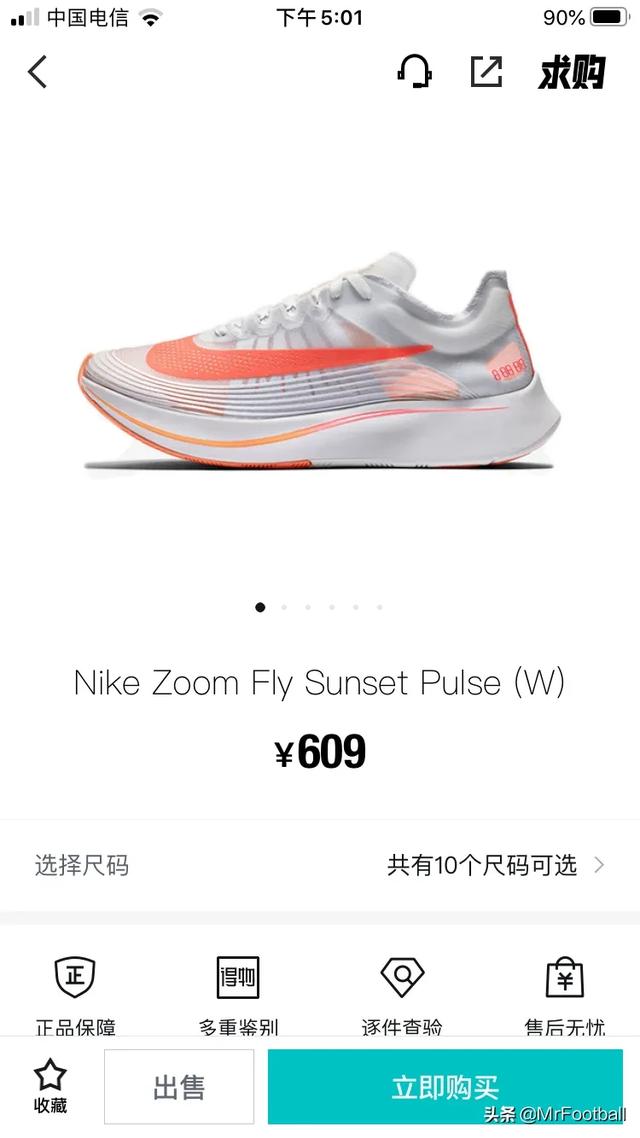The image size is (640, 1138).
Task: Add shoe to favorites 收藏
Action: pos(50,1086)
